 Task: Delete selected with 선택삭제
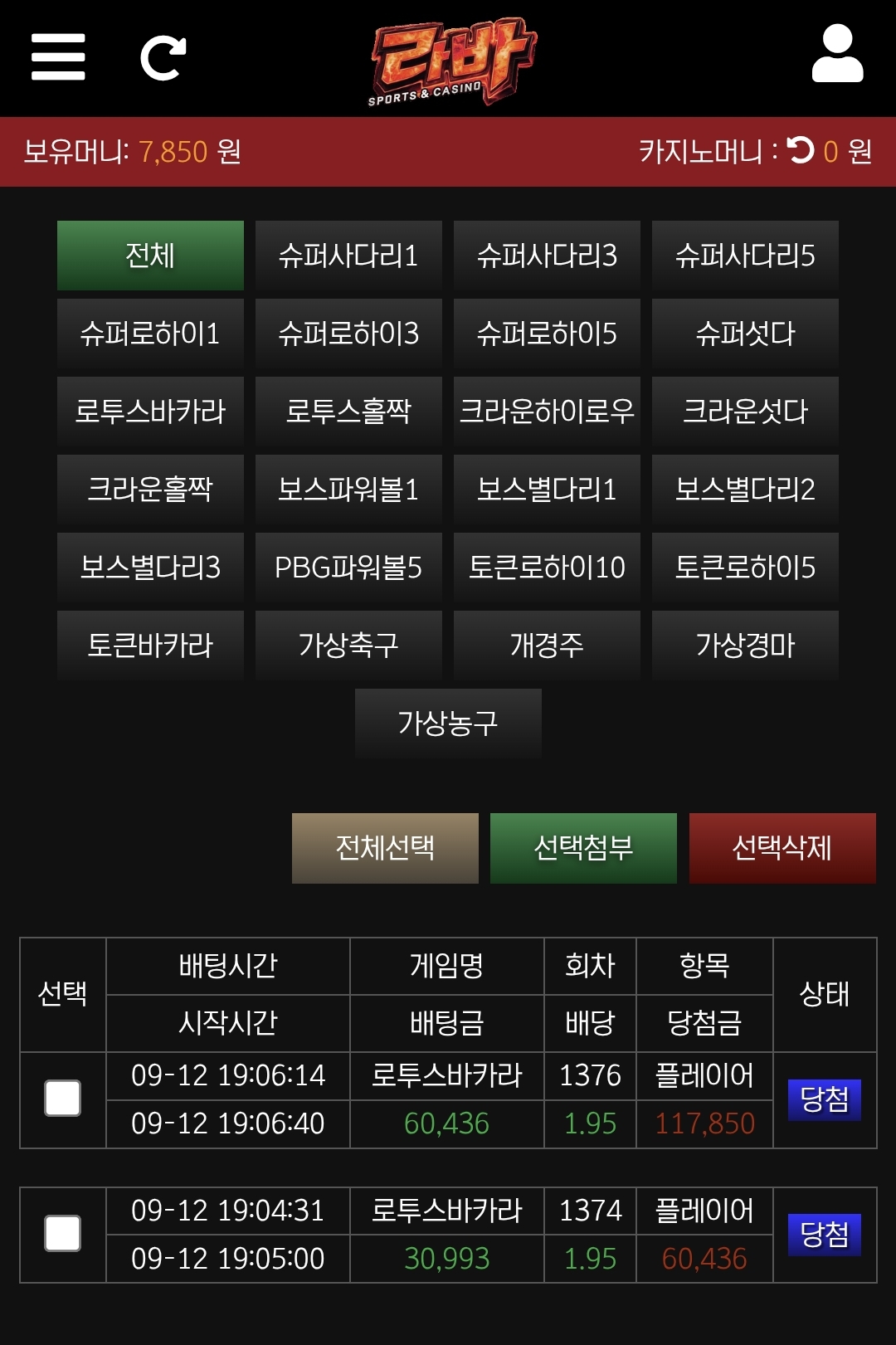click(782, 848)
